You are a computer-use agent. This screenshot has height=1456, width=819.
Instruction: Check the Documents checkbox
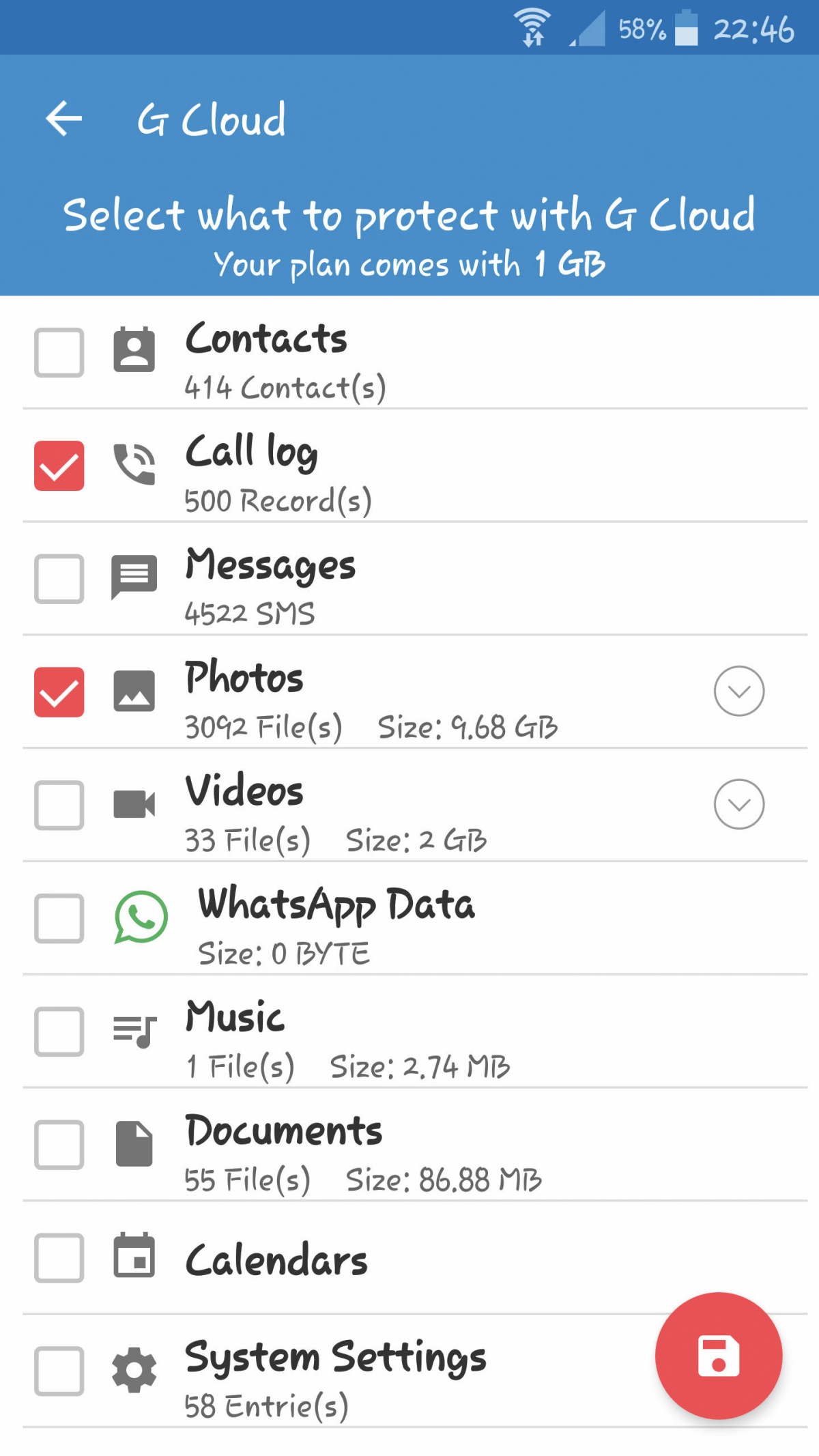click(x=59, y=1145)
